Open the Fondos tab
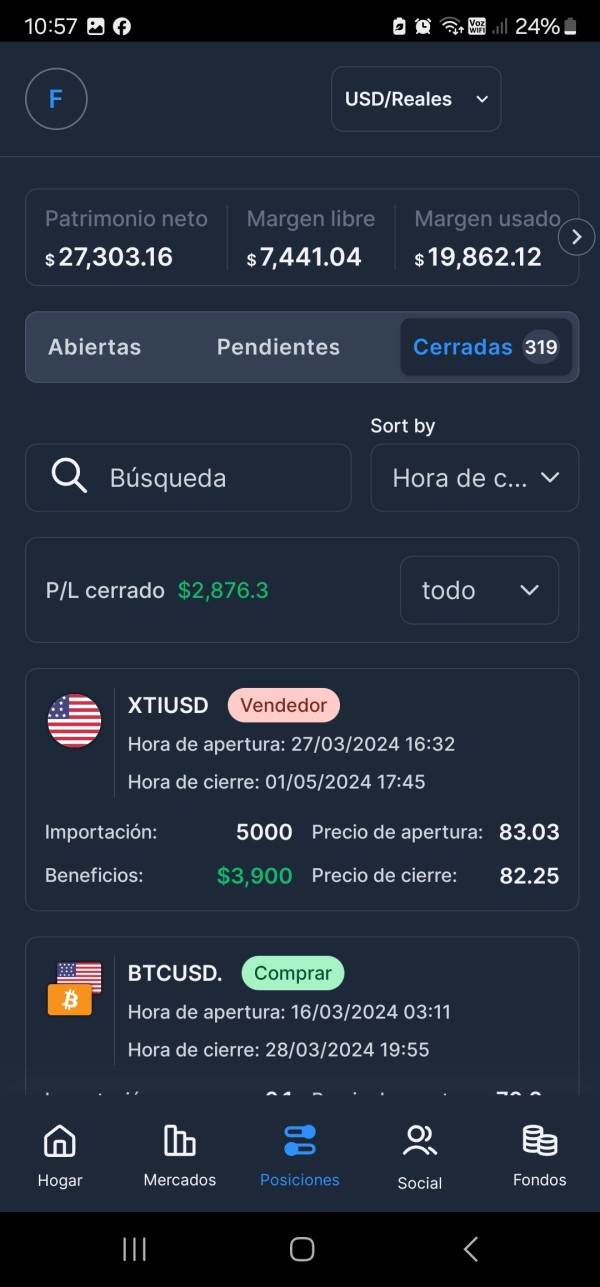The image size is (600, 1287). [540, 1155]
